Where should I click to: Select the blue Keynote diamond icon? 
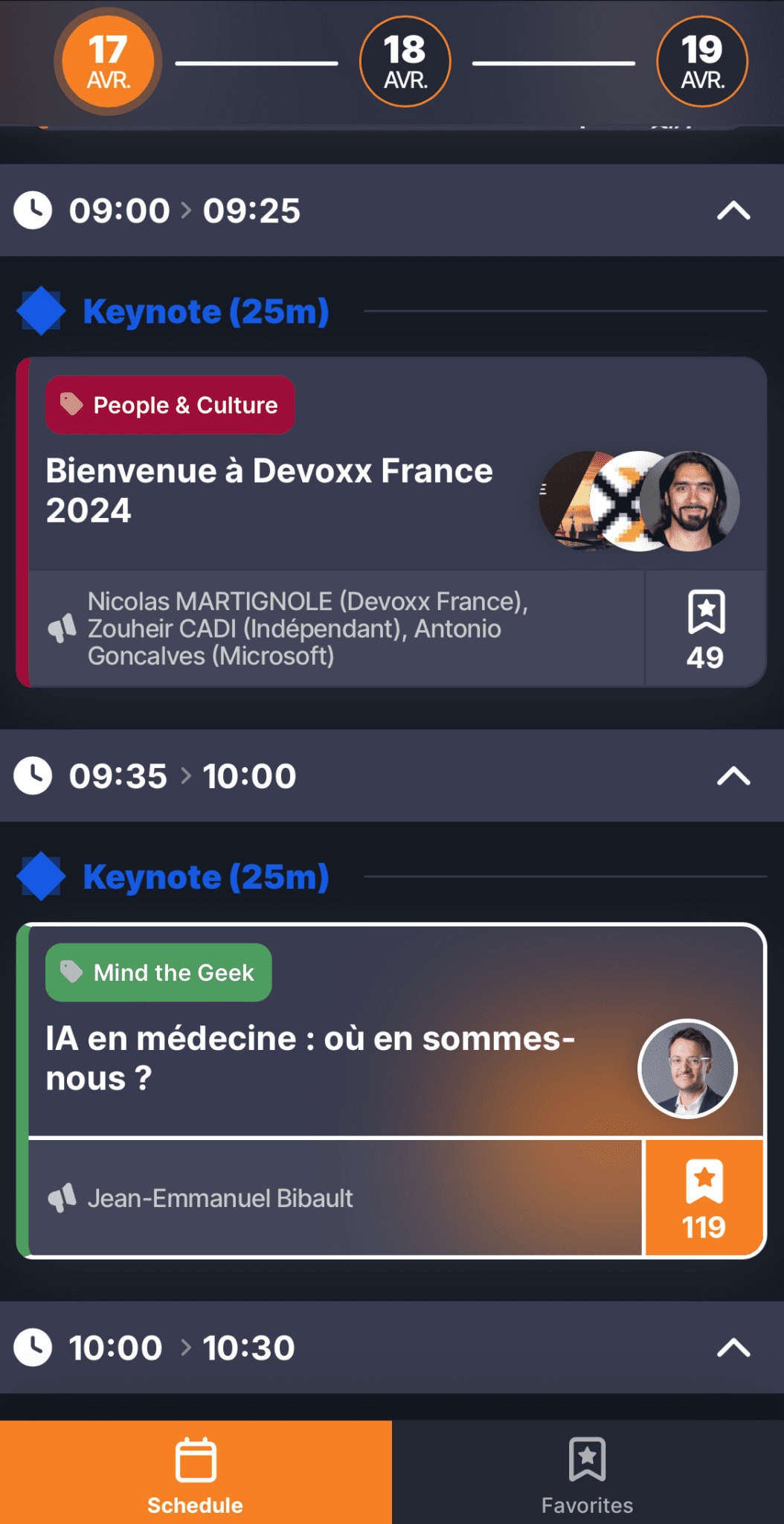(x=42, y=311)
